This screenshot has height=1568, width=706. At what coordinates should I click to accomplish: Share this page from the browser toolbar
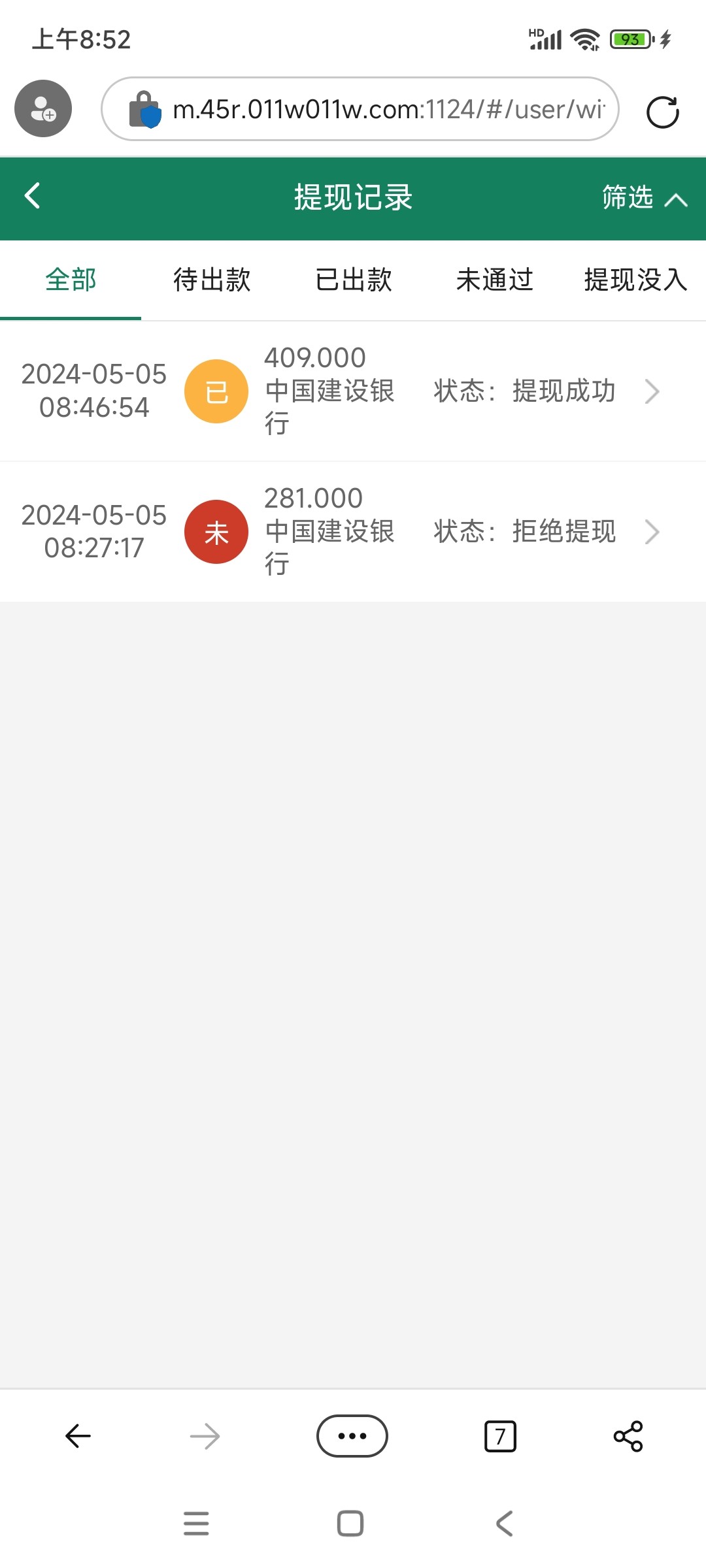(x=628, y=1436)
